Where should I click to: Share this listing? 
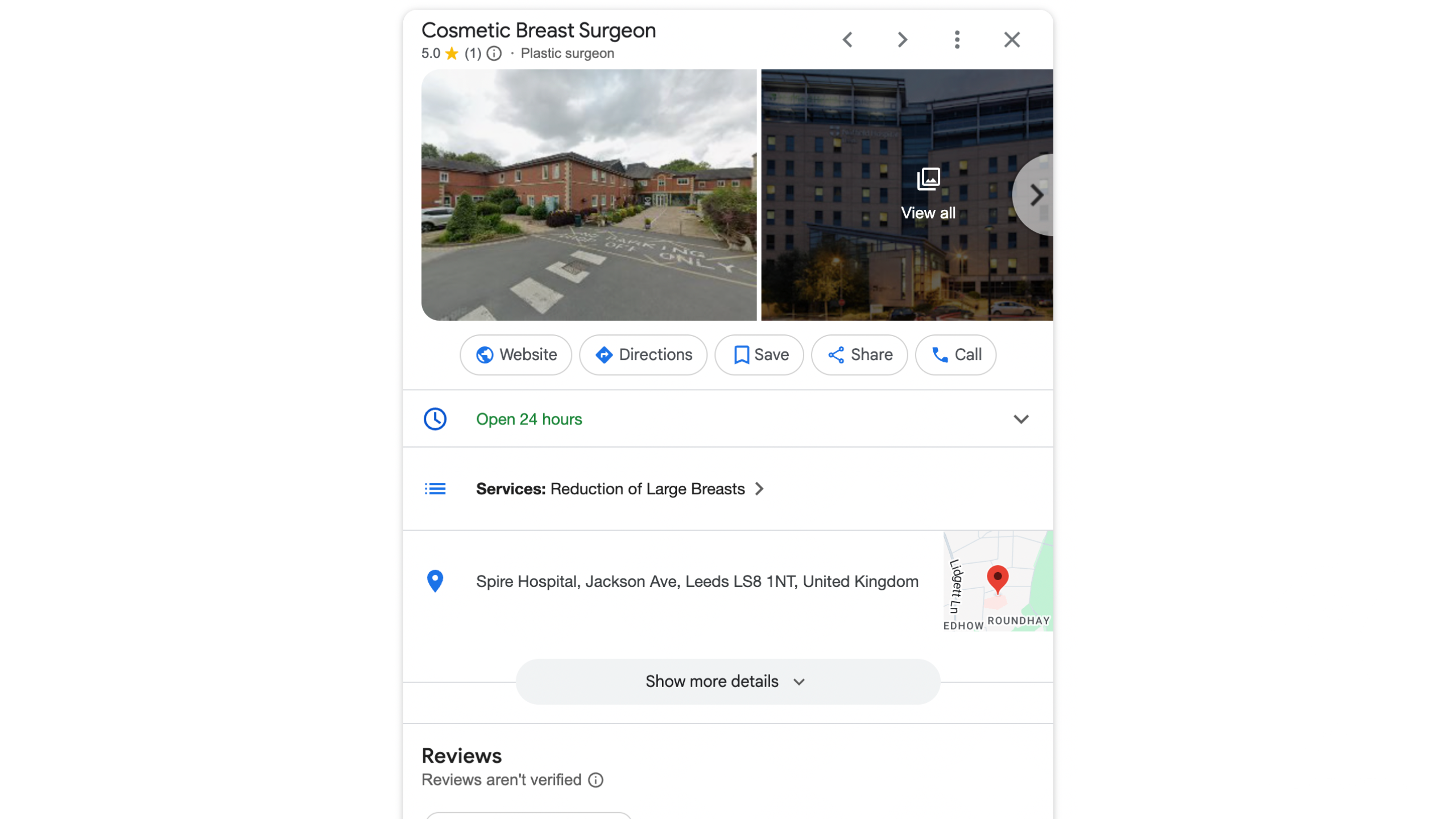[859, 355]
